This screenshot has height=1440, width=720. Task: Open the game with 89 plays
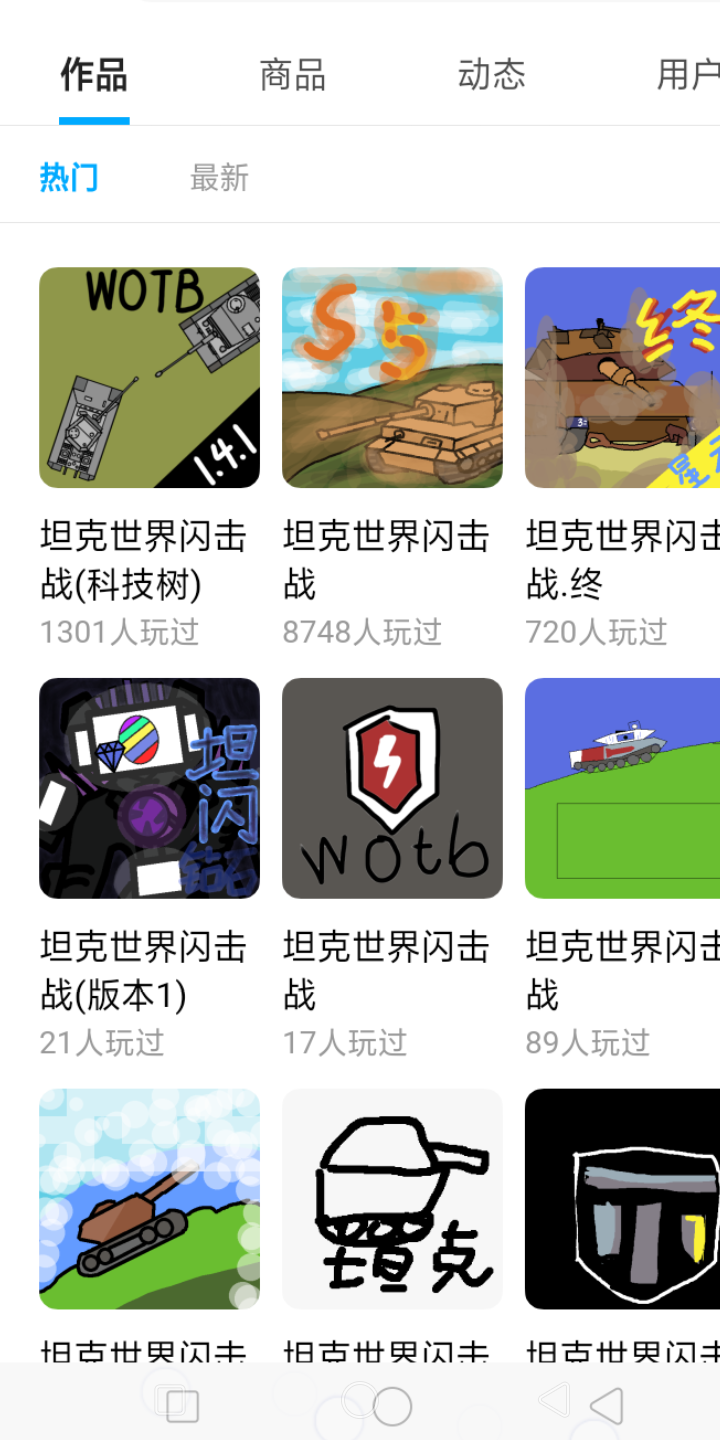point(622,788)
